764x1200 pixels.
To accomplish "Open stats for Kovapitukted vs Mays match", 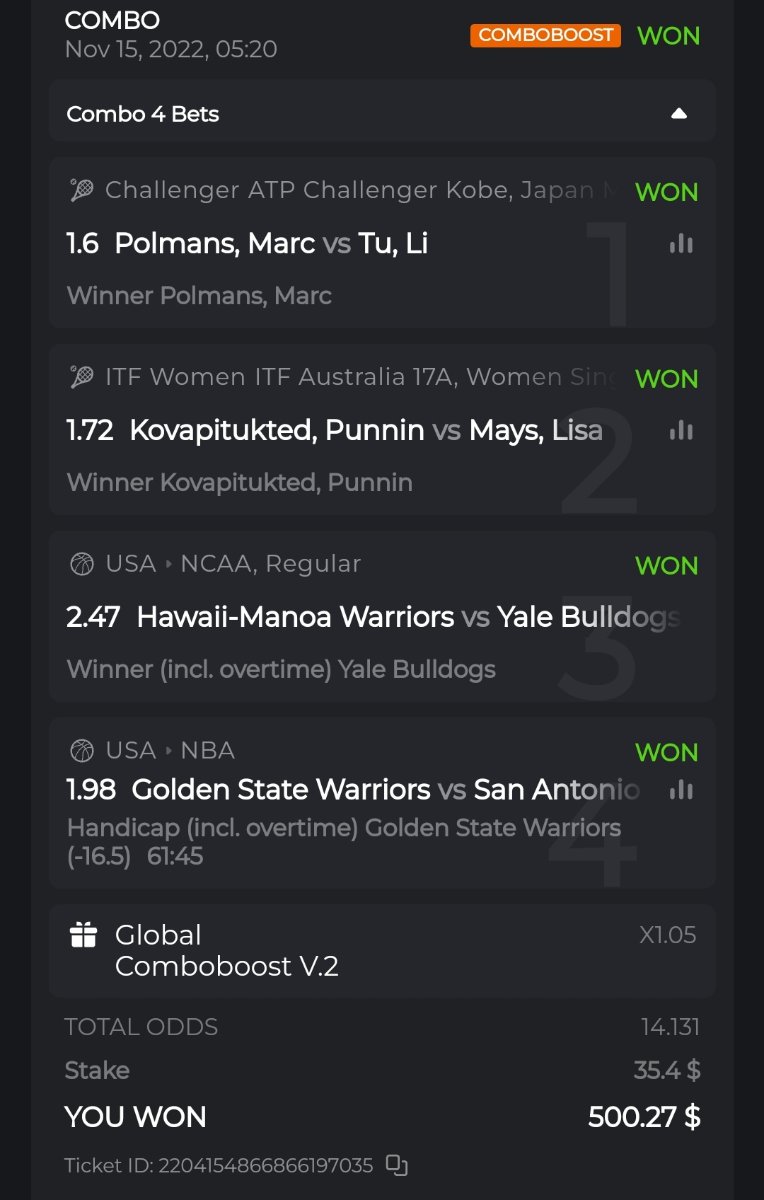I will pos(681,430).
